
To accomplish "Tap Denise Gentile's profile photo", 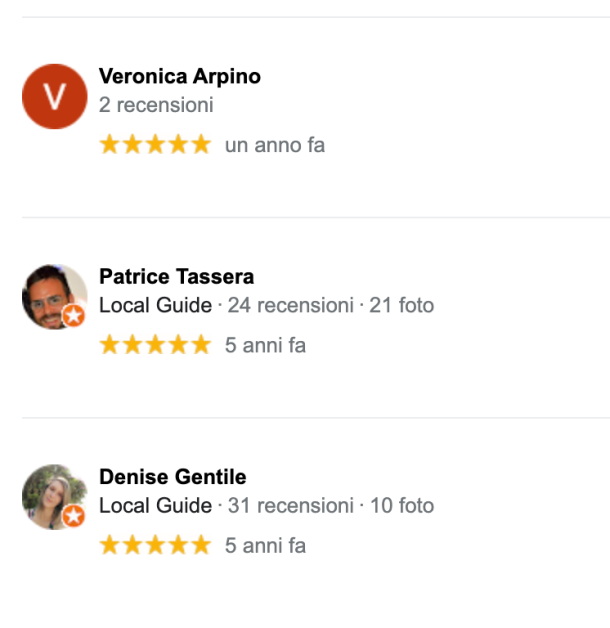I will (54, 497).
